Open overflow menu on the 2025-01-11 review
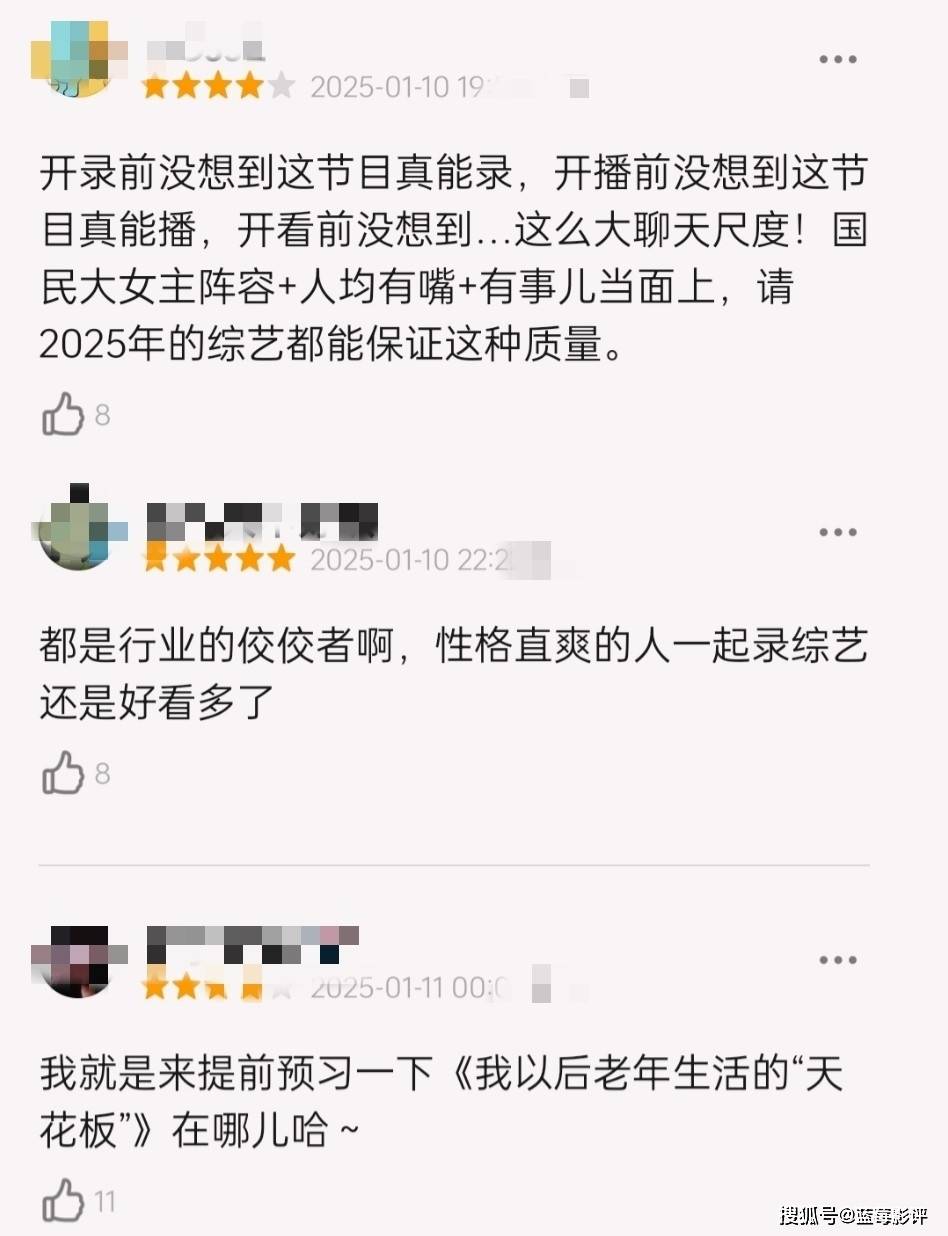This screenshot has height=1236, width=948. [x=837, y=960]
